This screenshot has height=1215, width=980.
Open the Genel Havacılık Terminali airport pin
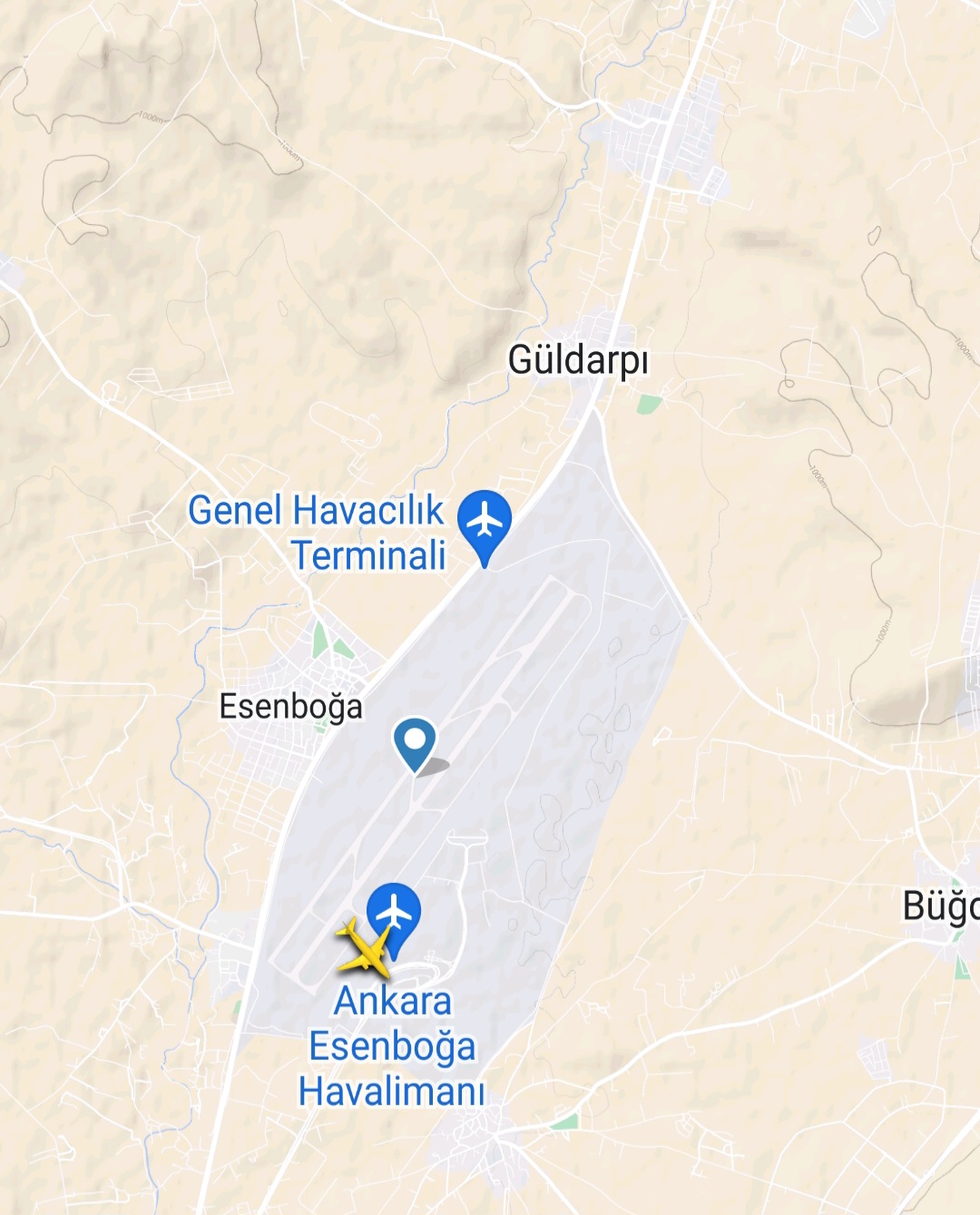[485, 523]
